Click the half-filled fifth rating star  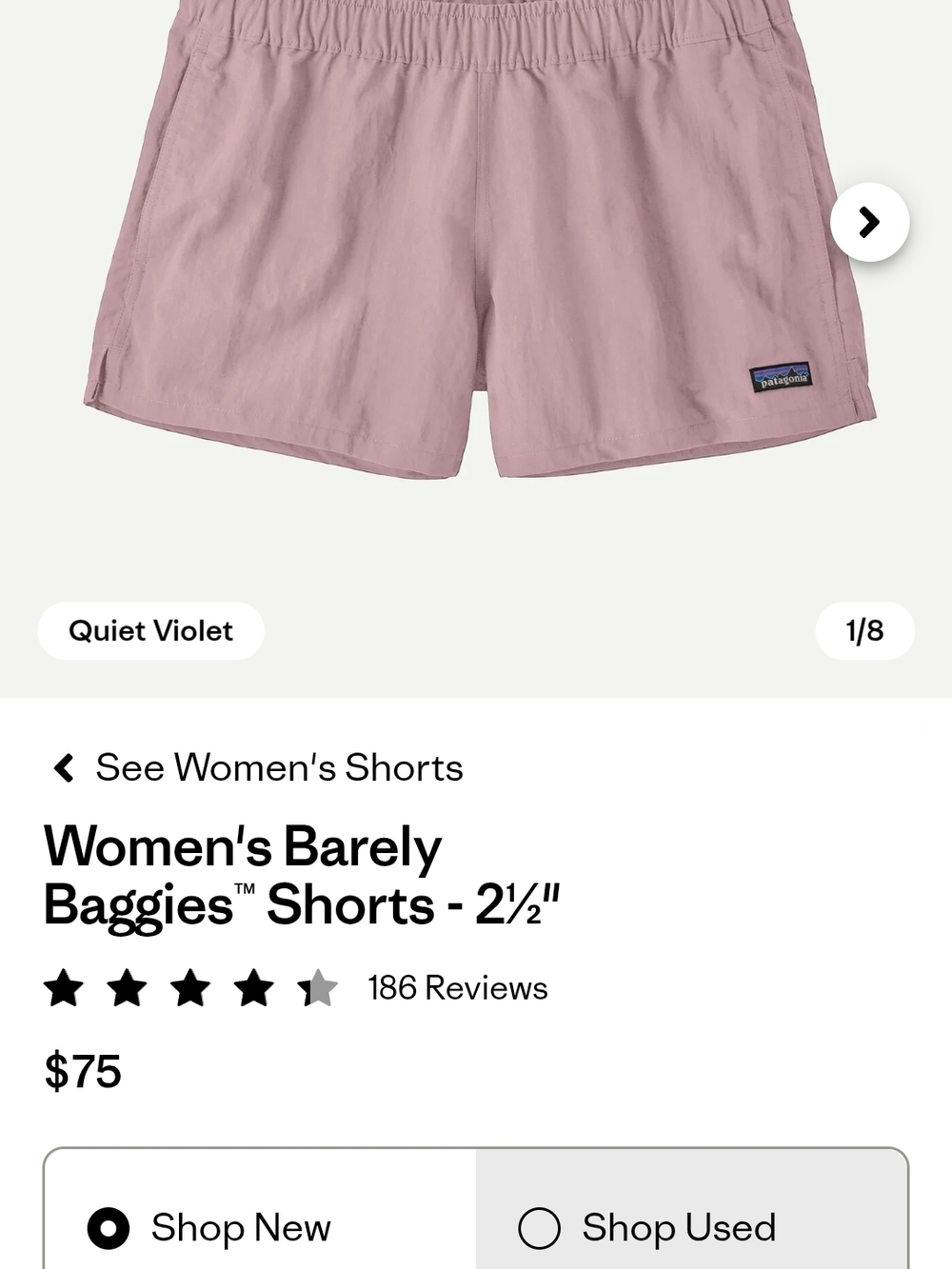click(x=318, y=988)
